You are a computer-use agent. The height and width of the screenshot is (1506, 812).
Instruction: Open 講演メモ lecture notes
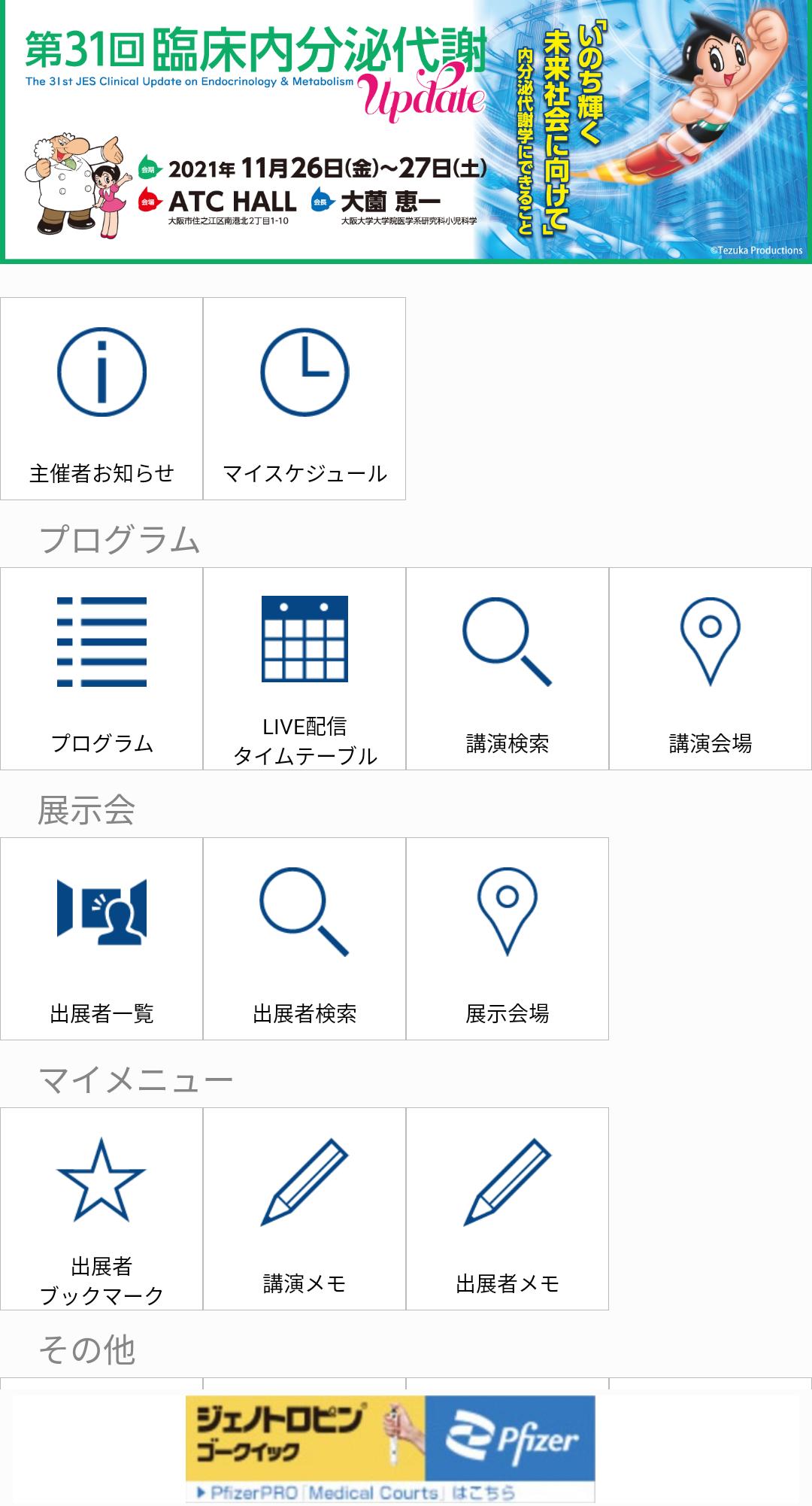point(304,1209)
